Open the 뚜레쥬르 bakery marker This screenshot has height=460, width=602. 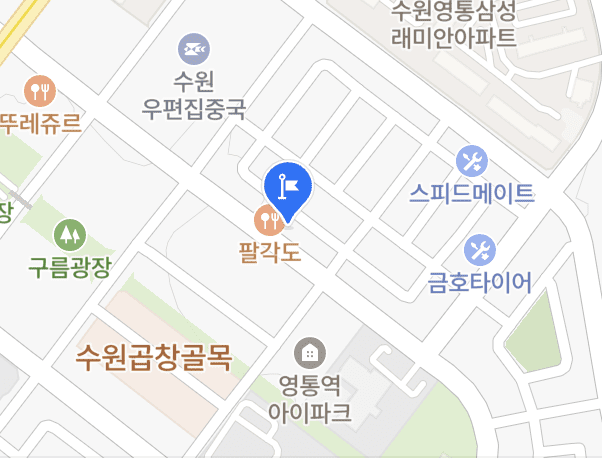click(40, 92)
